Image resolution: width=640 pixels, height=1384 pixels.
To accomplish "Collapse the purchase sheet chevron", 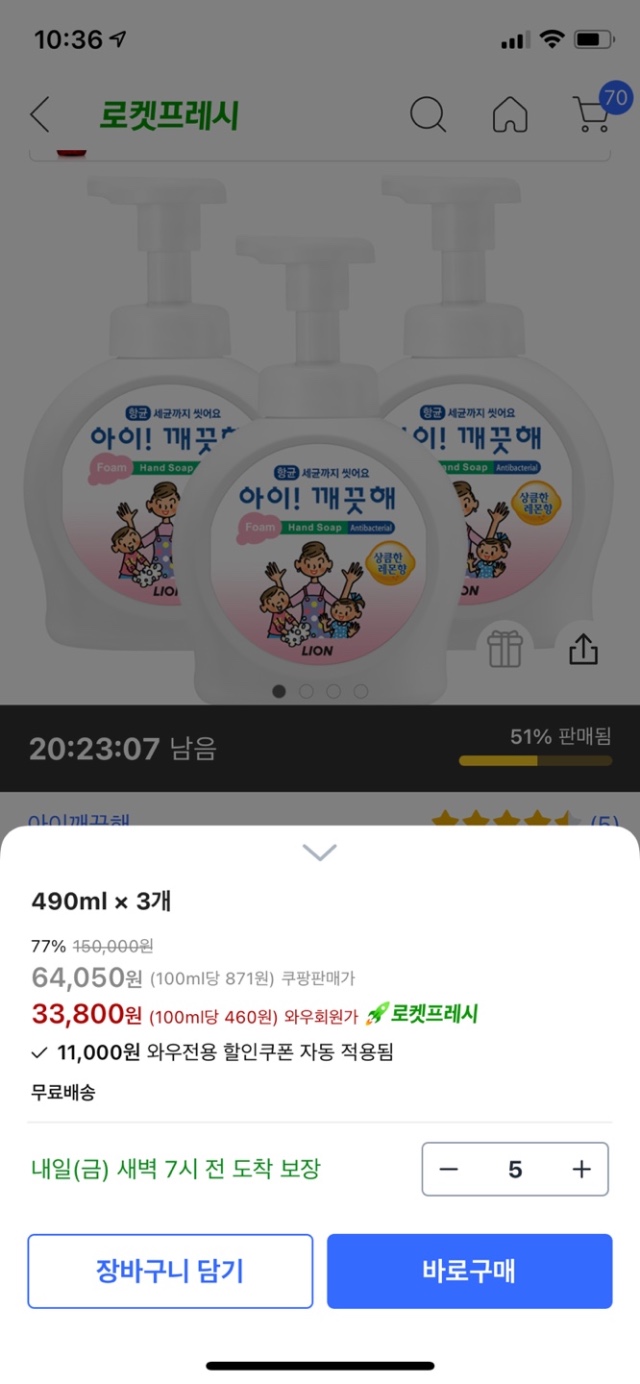I will point(319,852).
